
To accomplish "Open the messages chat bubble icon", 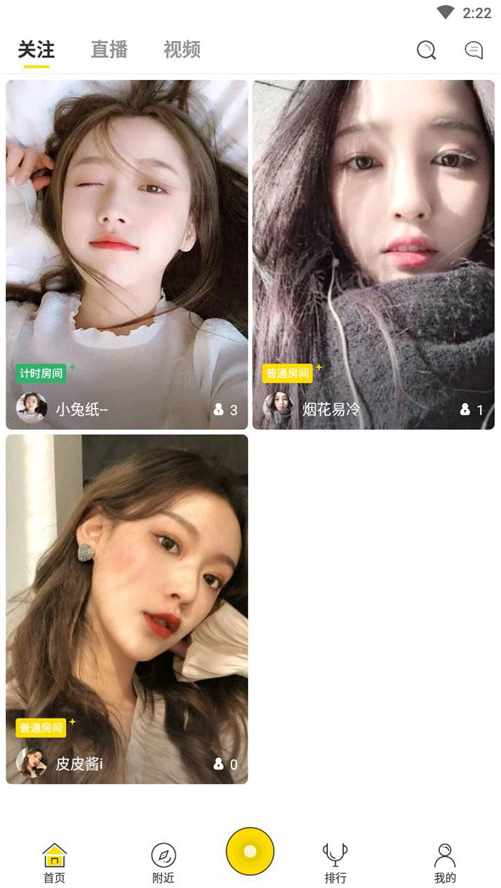I will click(474, 50).
